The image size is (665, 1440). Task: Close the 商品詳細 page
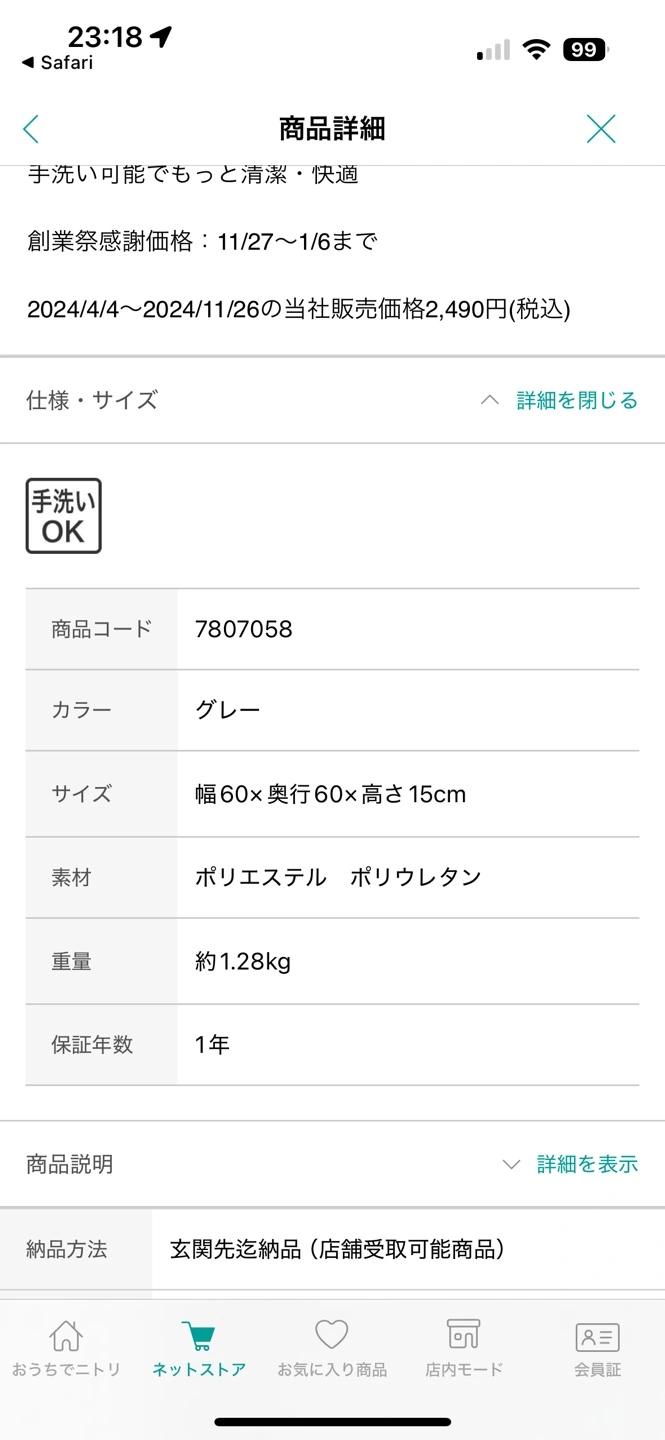tap(601, 129)
